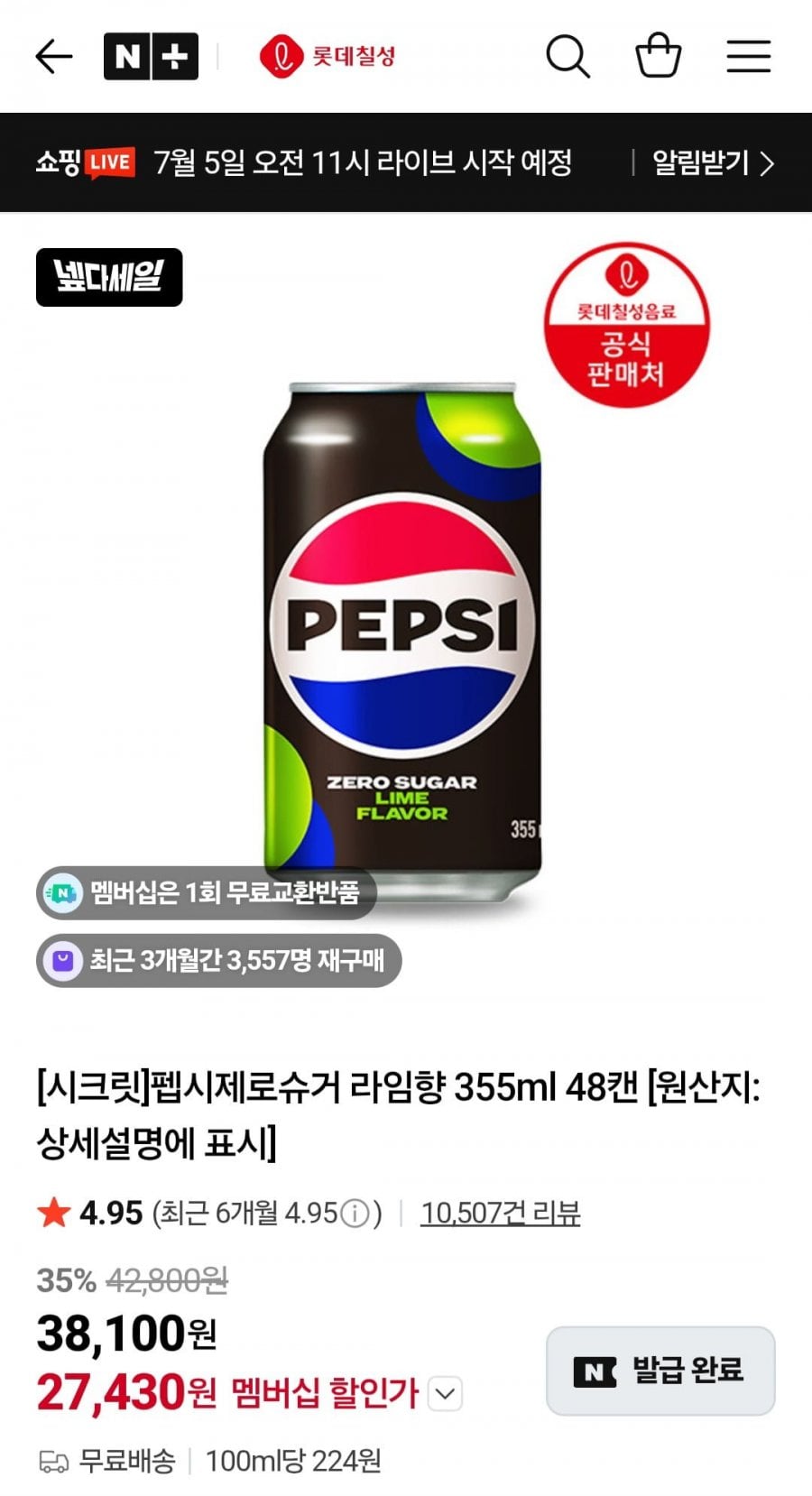
Task: Expand the 멤버십 할인가 dropdown
Action: pos(445,1394)
